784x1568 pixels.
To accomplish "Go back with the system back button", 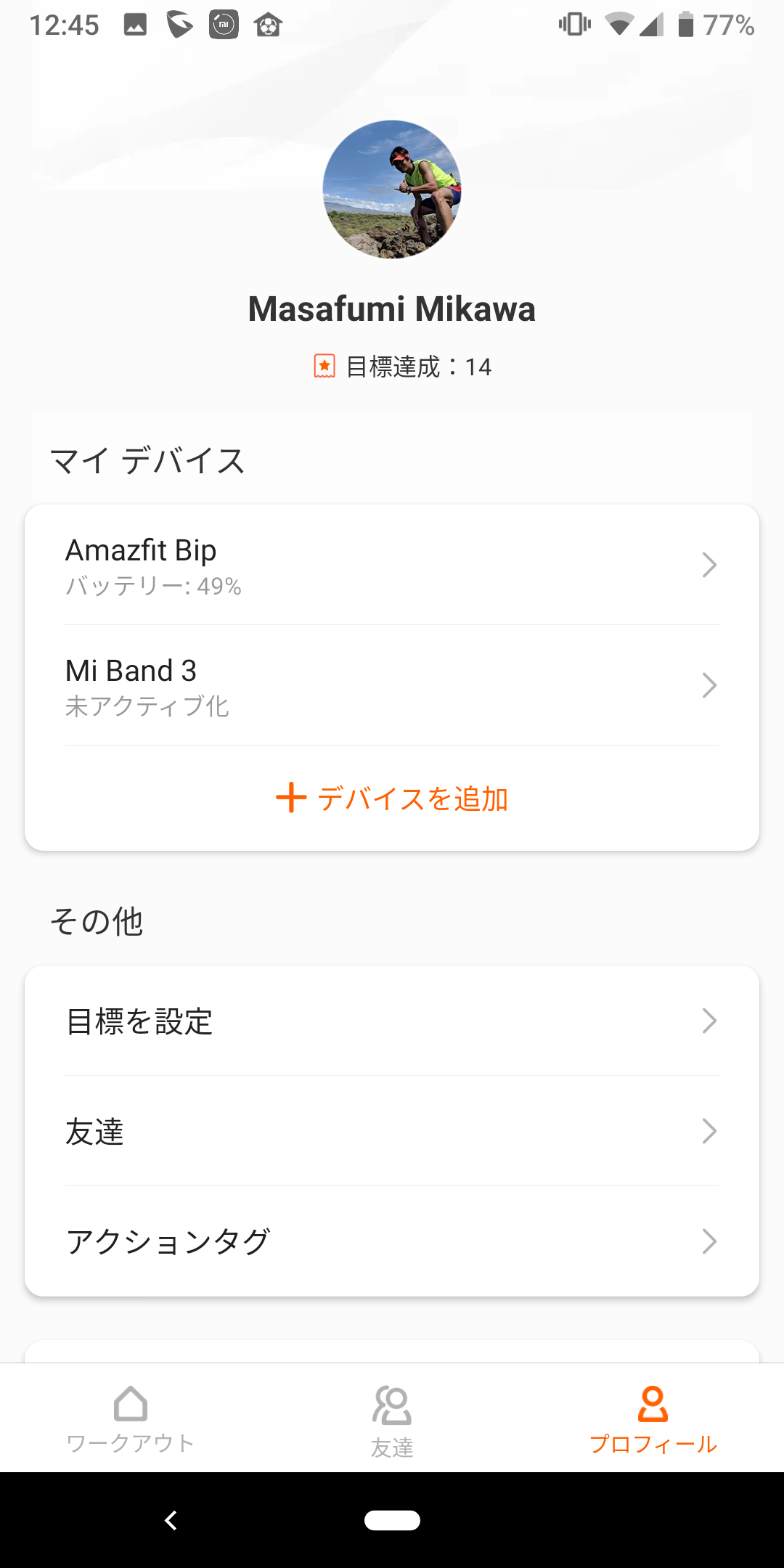I will [x=171, y=1520].
